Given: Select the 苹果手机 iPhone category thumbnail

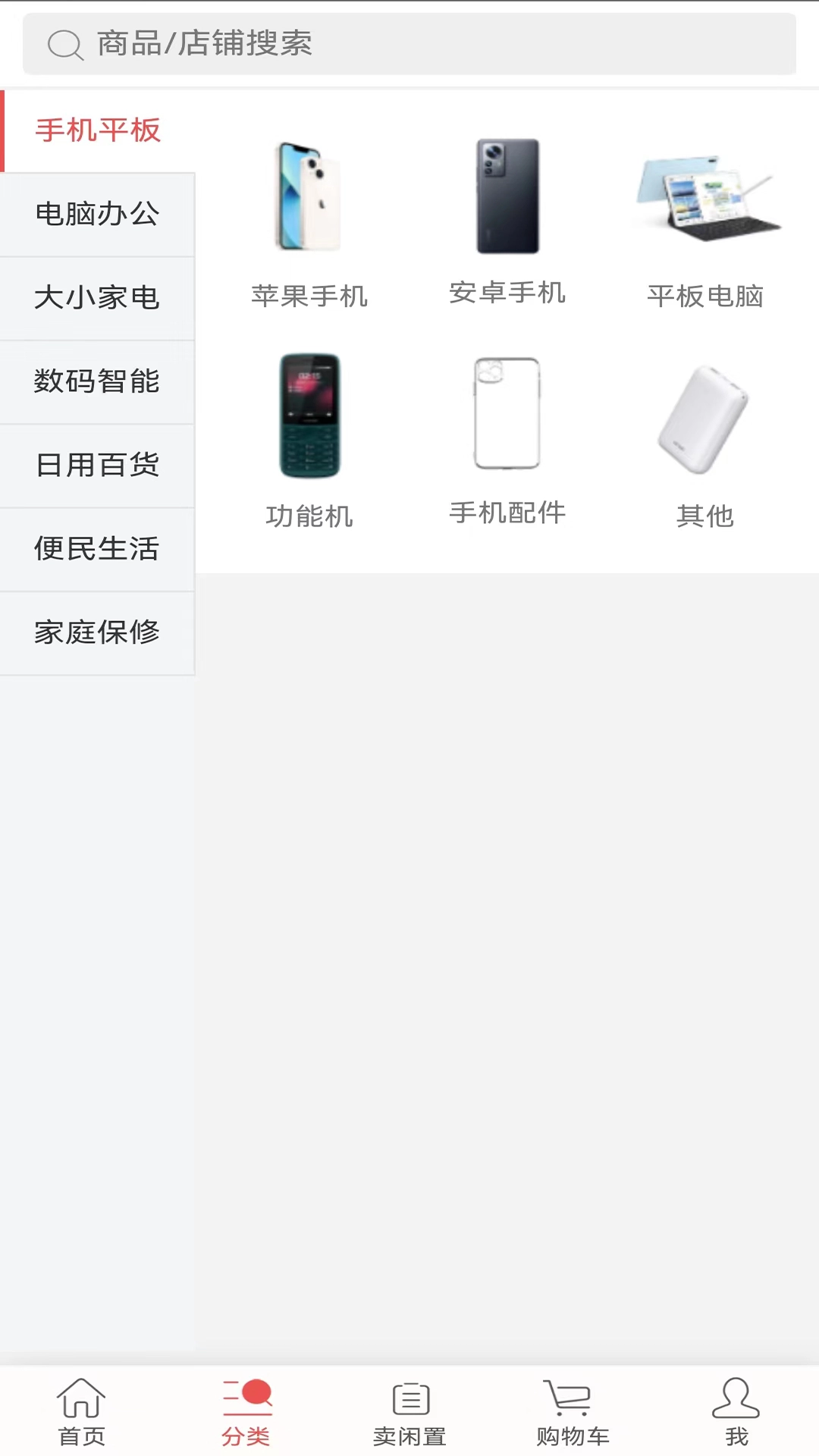Looking at the screenshot, I should (x=309, y=196).
